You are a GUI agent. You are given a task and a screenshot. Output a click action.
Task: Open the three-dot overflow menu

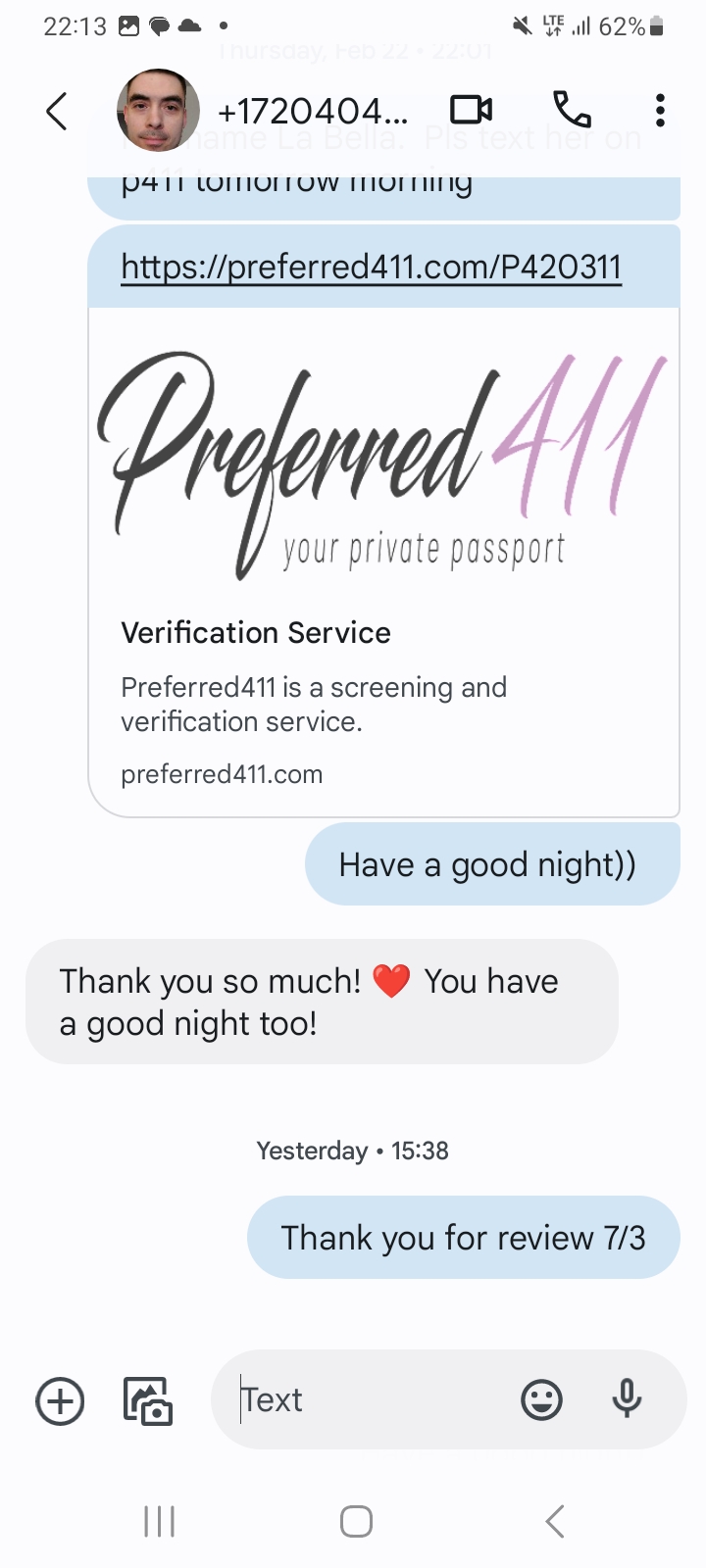660,111
